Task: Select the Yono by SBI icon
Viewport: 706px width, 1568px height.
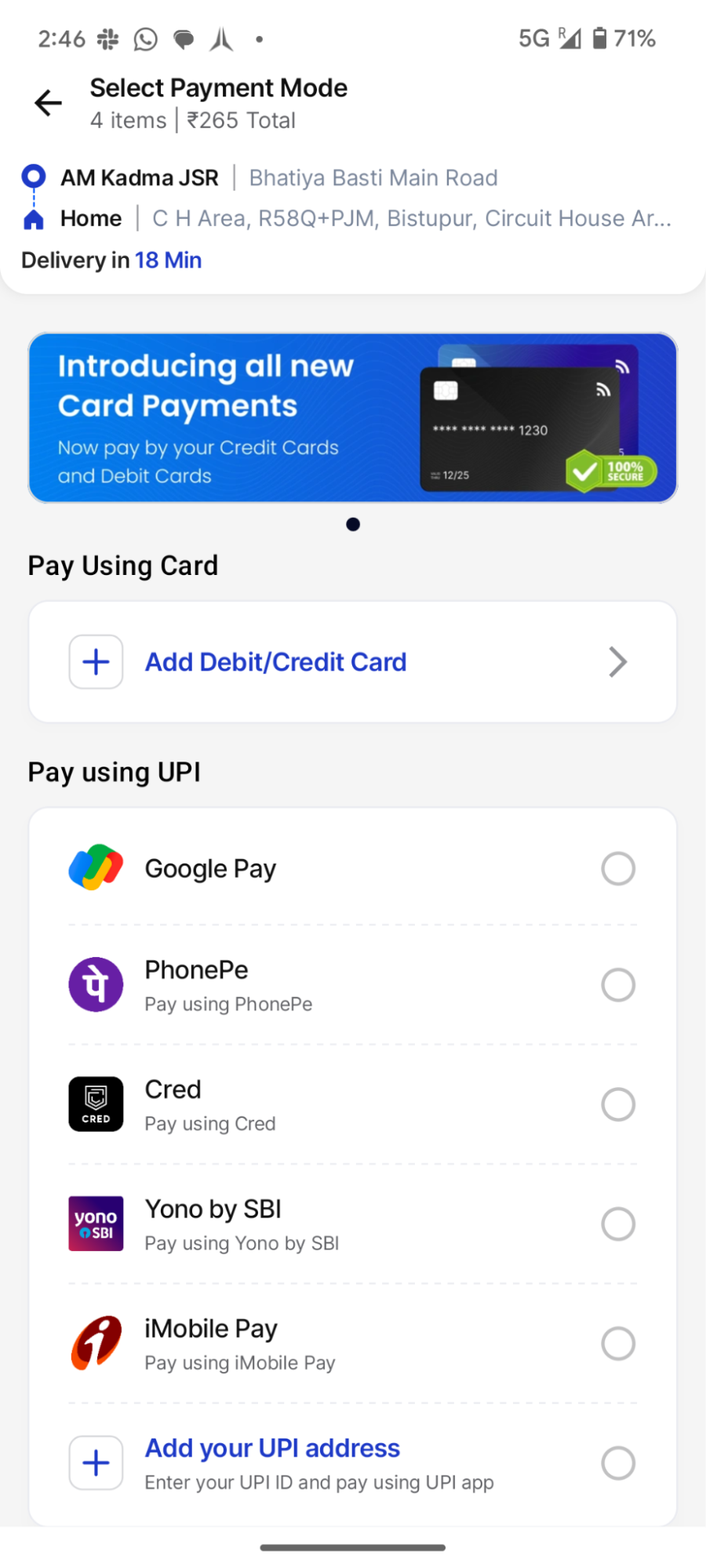Action: pos(96,1224)
